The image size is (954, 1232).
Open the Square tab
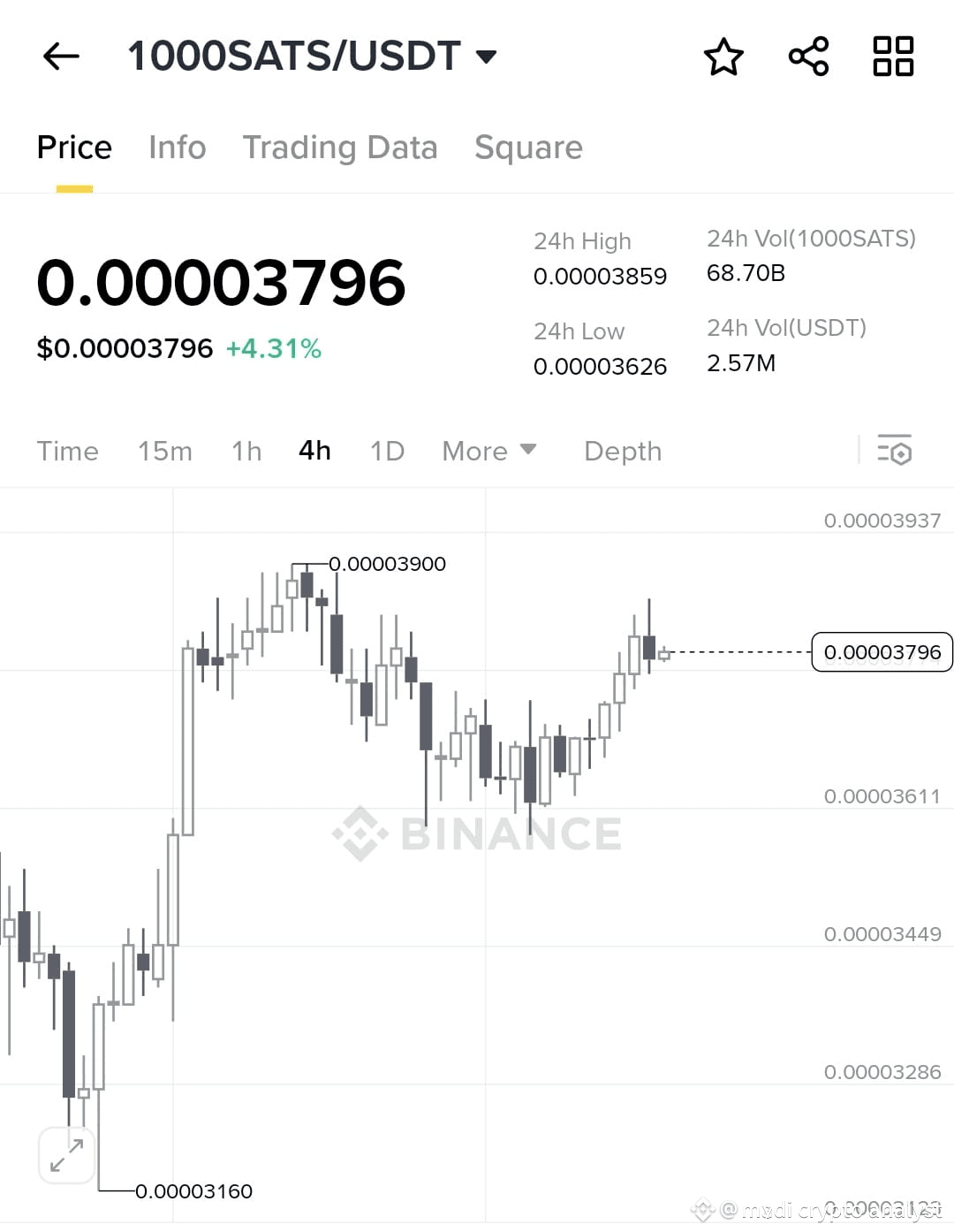coord(528,147)
